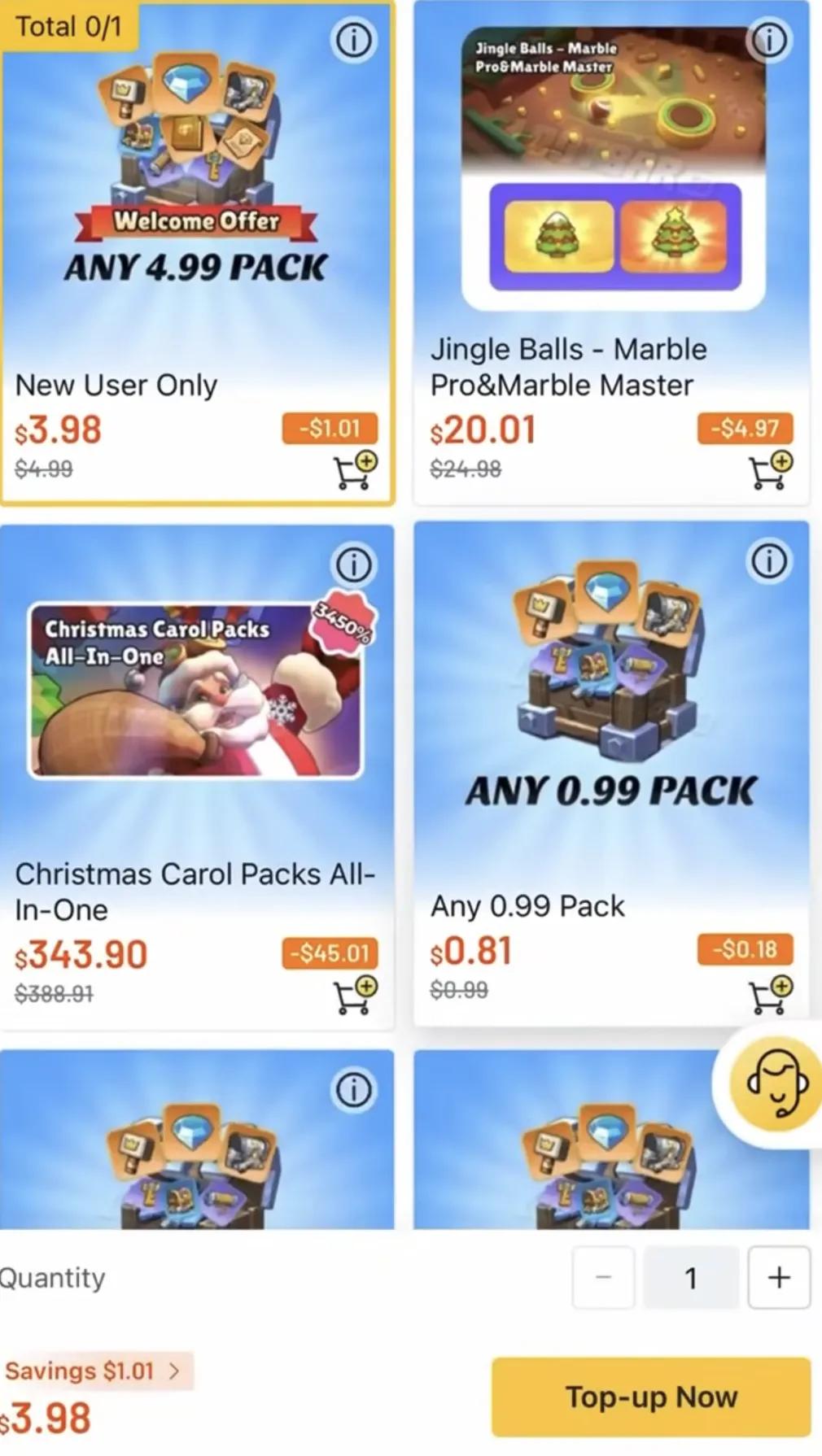View info on bottom-left chest pack

[x=353, y=1088]
